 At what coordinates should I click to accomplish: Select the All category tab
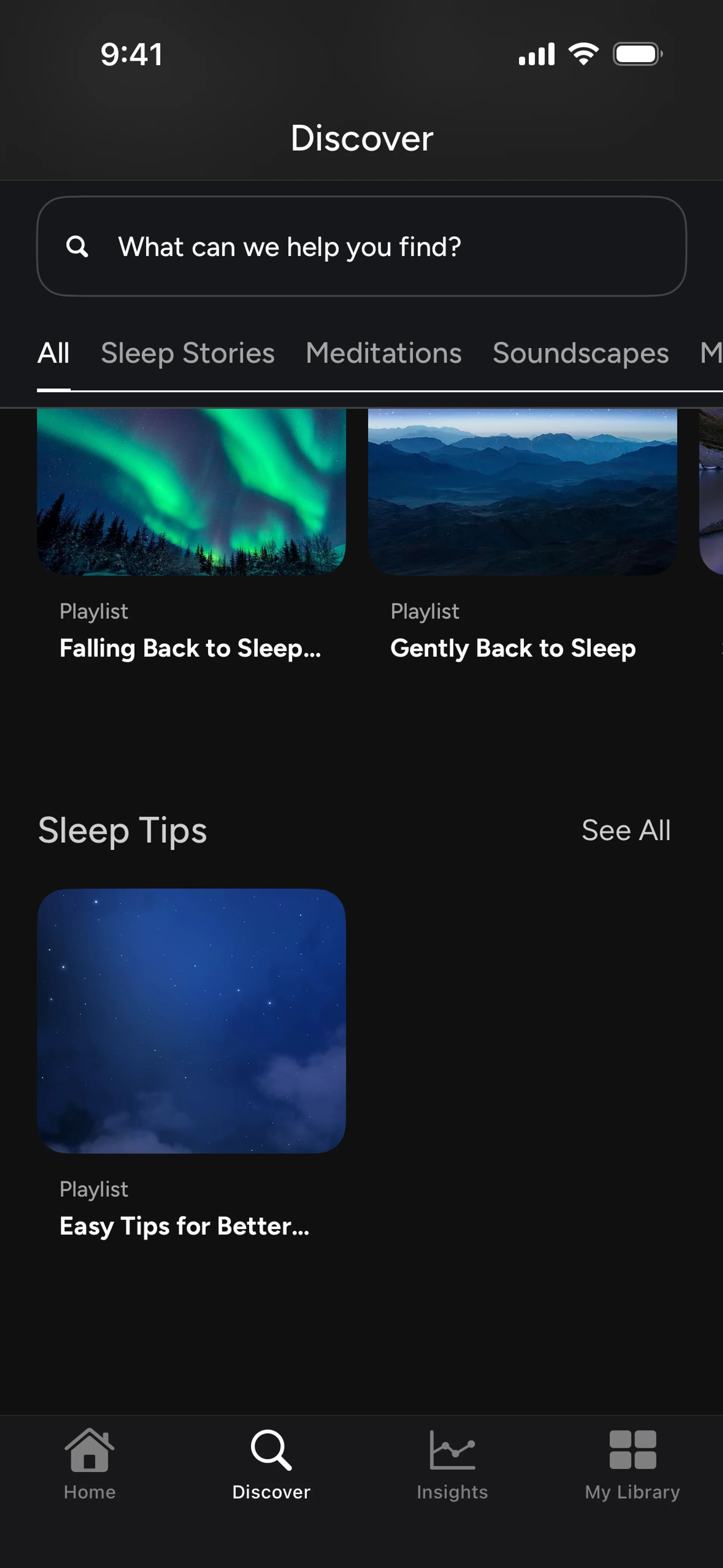(x=53, y=353)
